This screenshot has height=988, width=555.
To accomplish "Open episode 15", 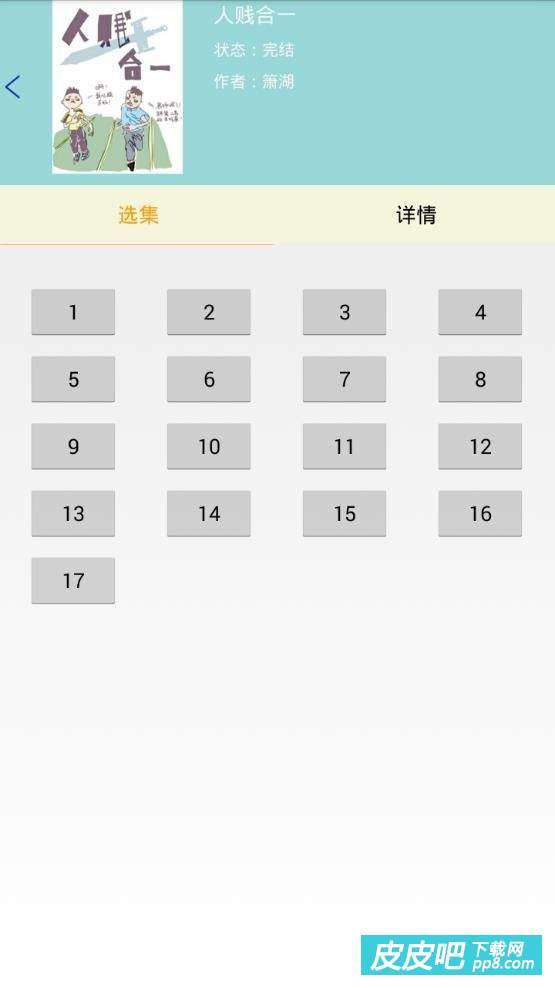I will (x=345, y=514).
